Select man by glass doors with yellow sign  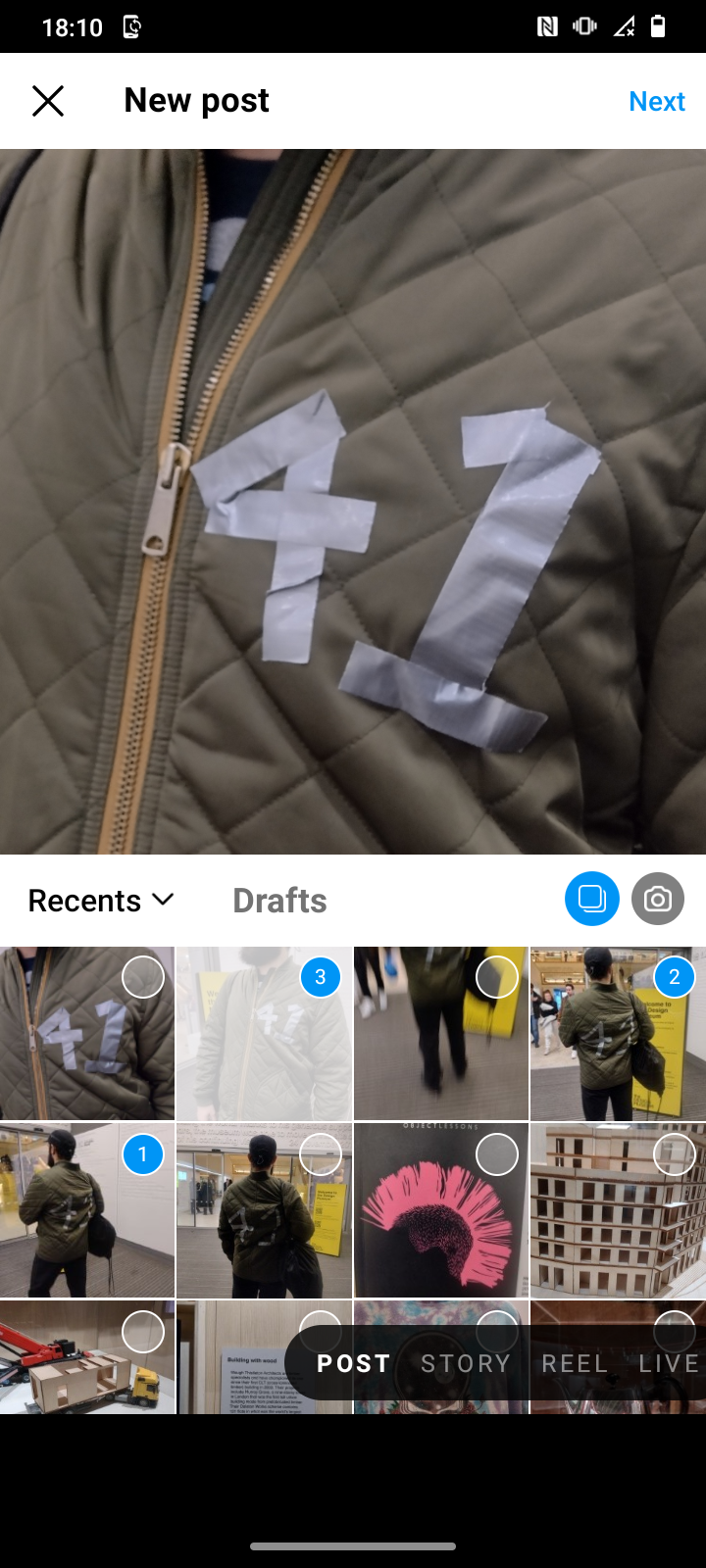(264, 1210)
